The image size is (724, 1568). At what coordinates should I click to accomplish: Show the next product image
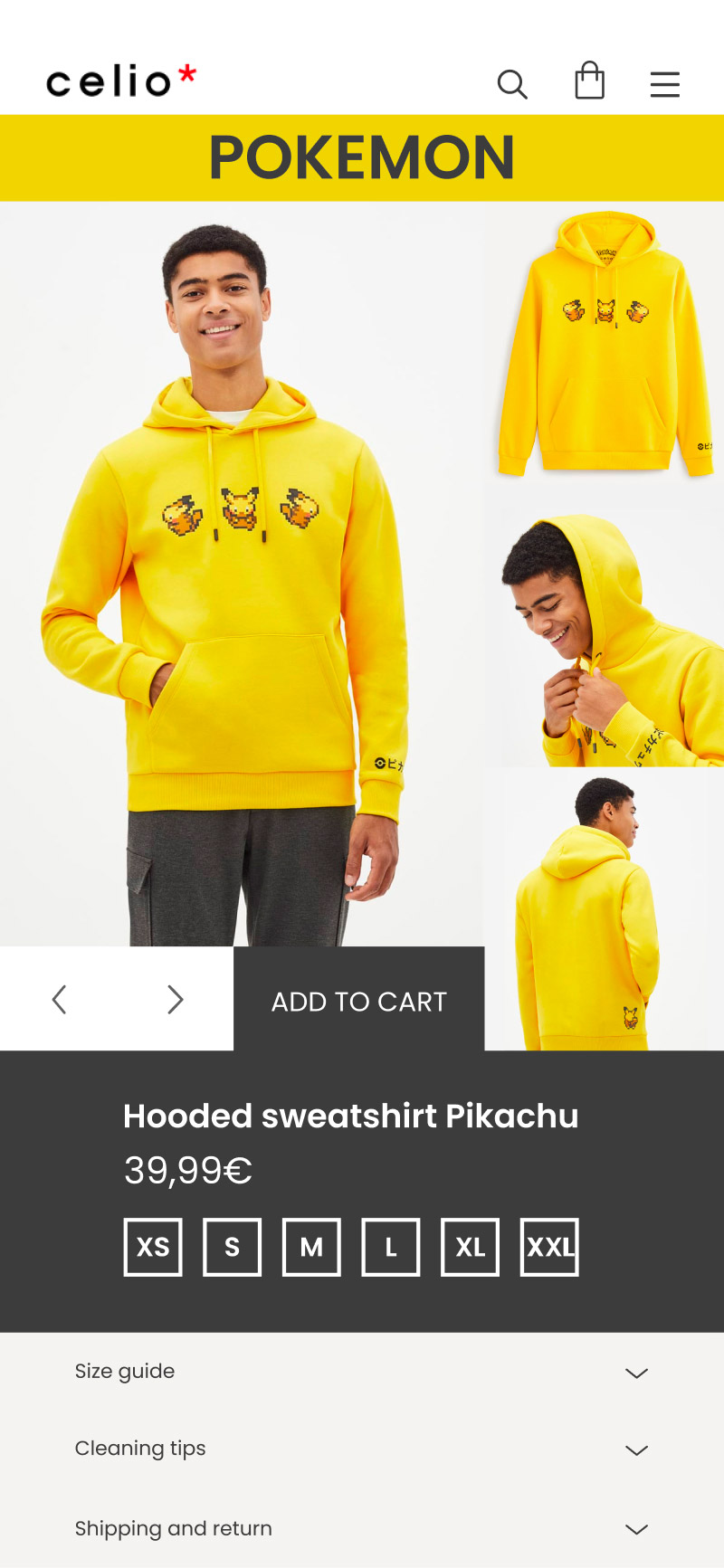point(176,1000)
